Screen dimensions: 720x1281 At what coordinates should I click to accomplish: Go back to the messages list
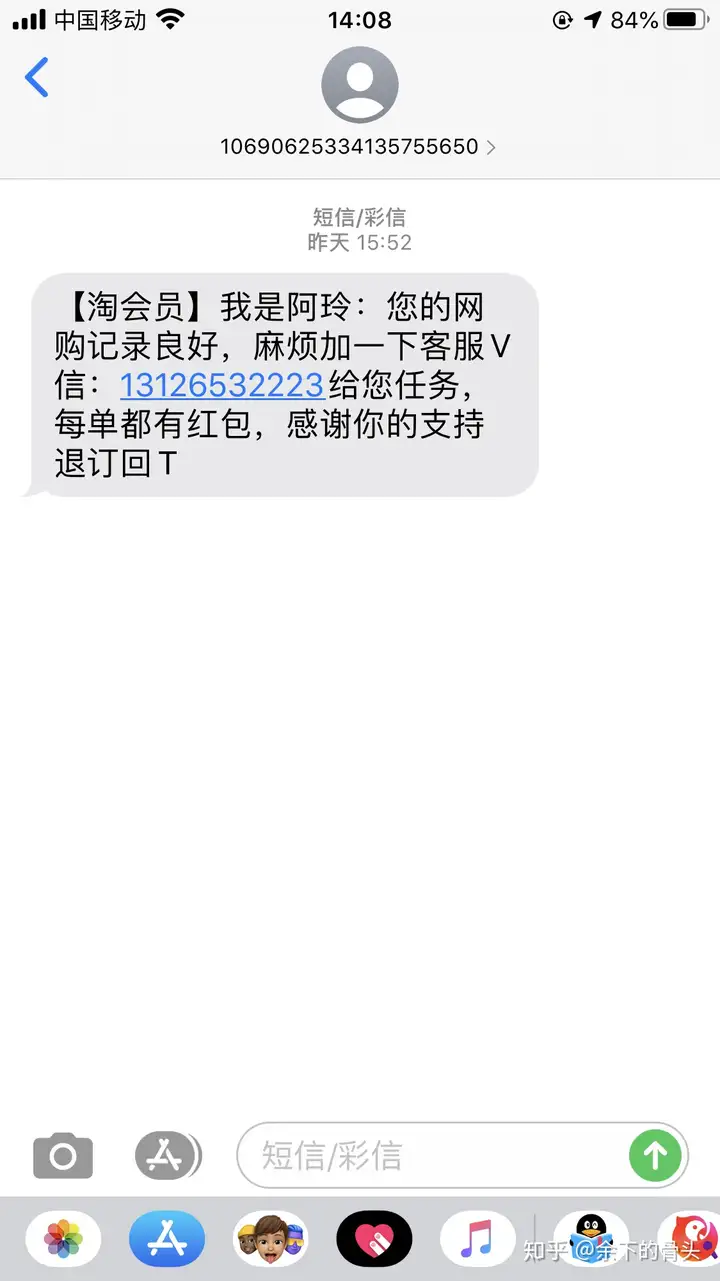click(x=37, y=77)
